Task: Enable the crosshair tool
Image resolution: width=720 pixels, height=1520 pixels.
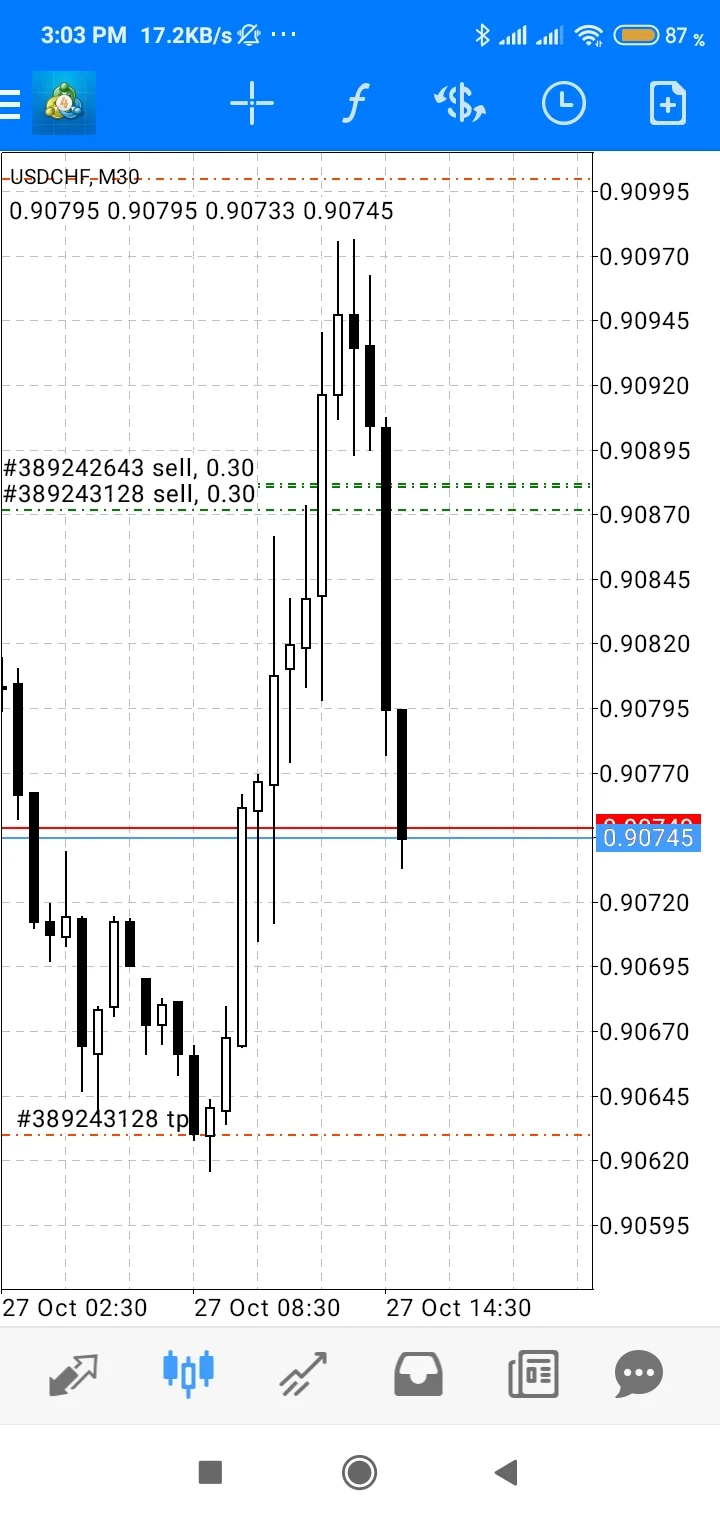Action: pyautogui.click(x=251, y=103)
